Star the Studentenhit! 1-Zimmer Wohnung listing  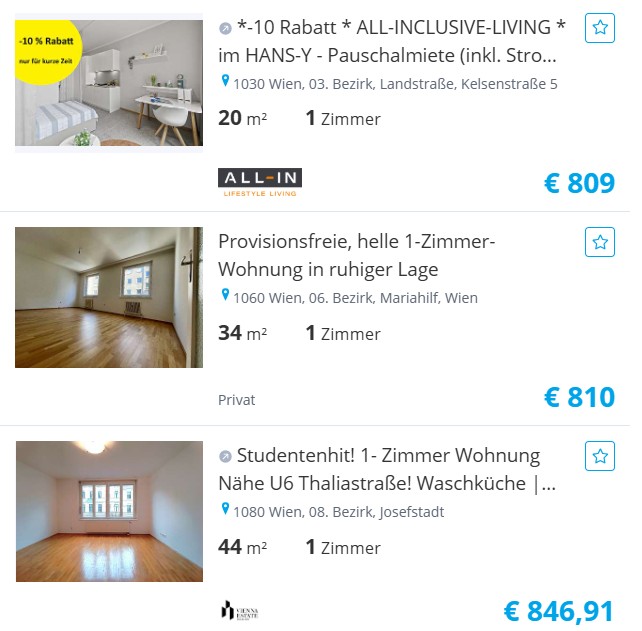pyautogui.click(x=600, y=456)
